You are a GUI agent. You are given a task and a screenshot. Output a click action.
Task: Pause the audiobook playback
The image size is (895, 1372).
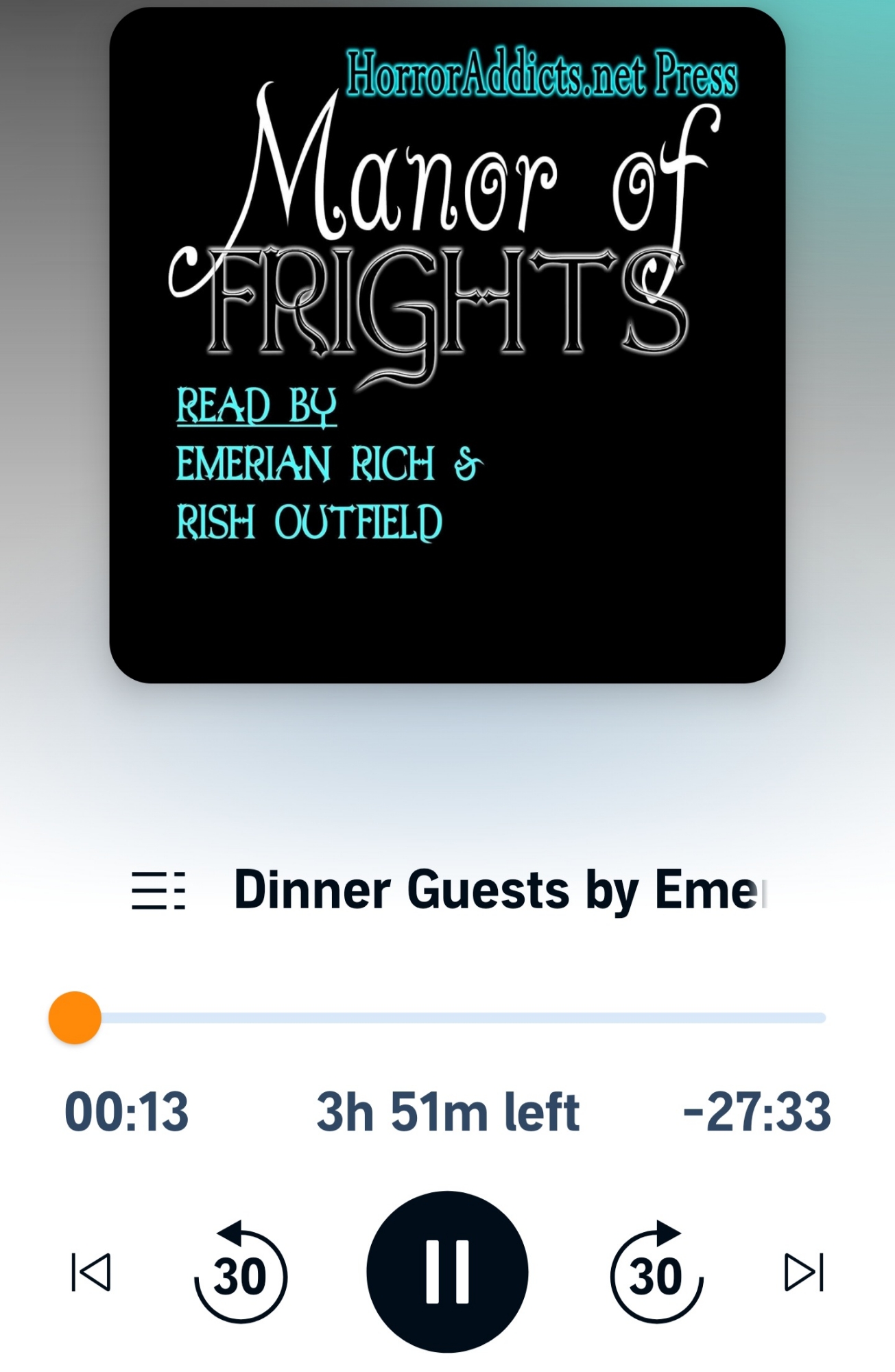pos(447,1272)
